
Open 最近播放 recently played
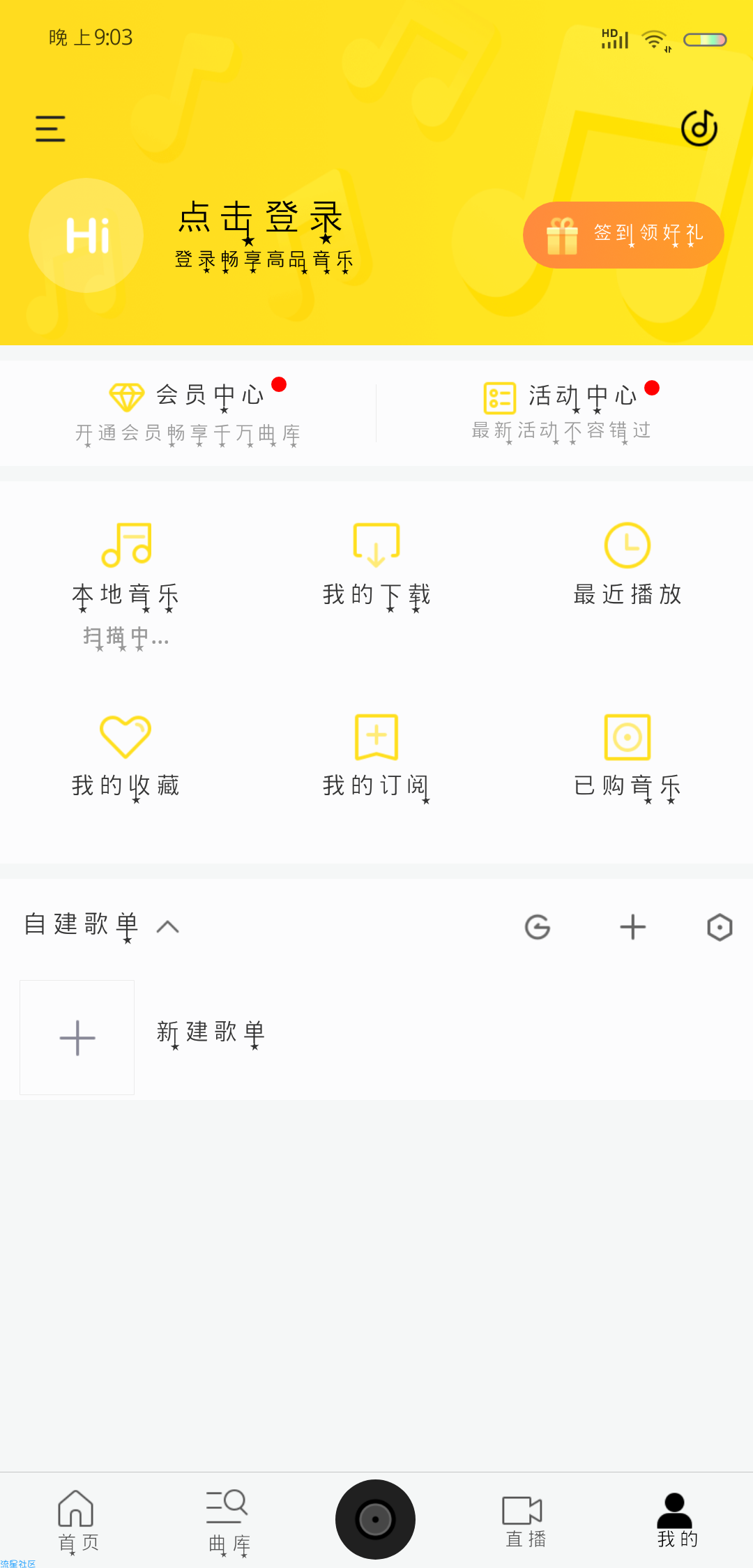627,565
